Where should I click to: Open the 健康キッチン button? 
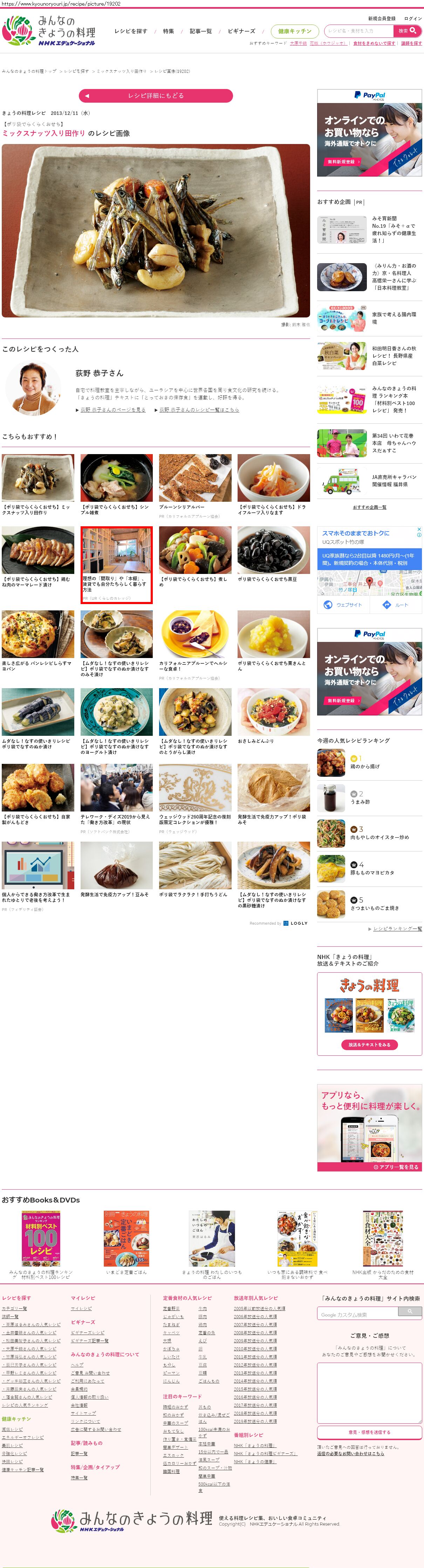pyautogui.click(x=294, y=31)
